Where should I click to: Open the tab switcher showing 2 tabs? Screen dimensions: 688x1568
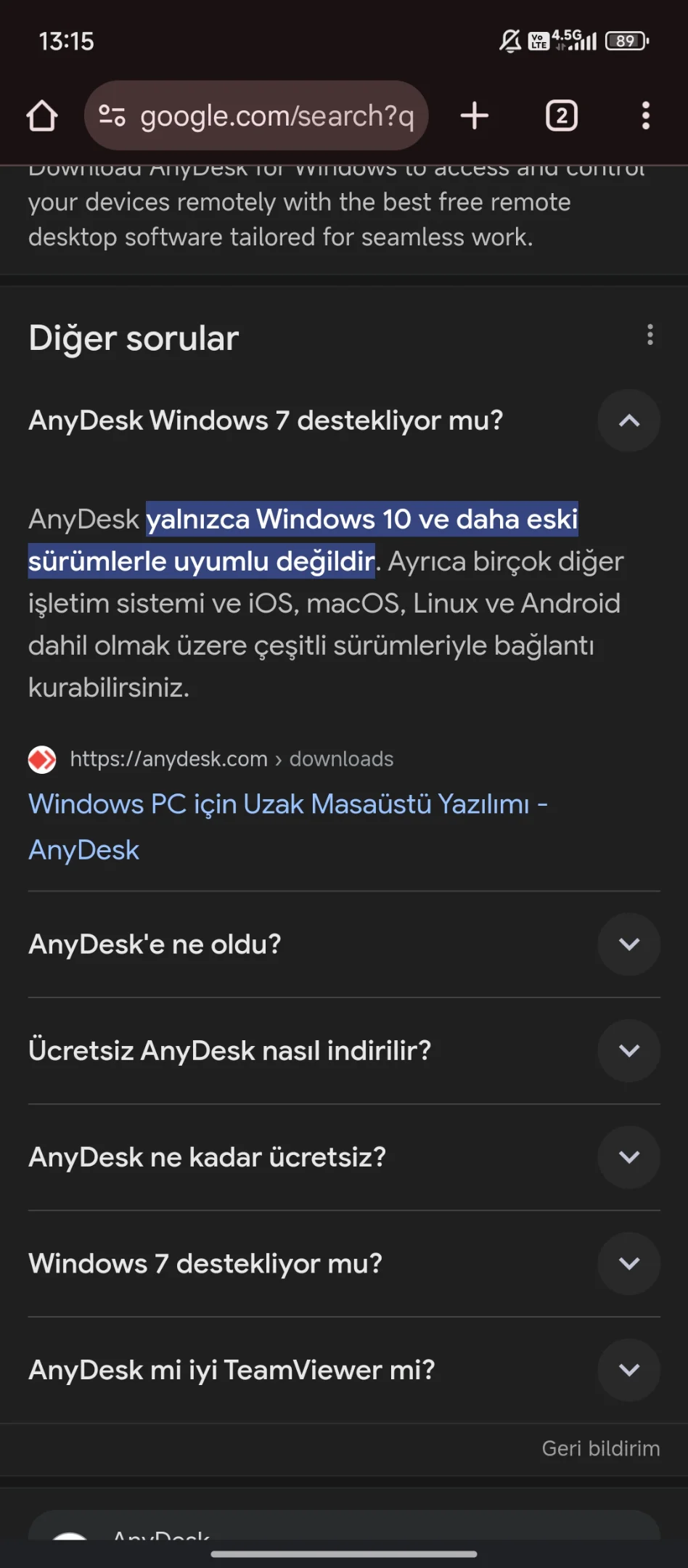pos(561,115)
